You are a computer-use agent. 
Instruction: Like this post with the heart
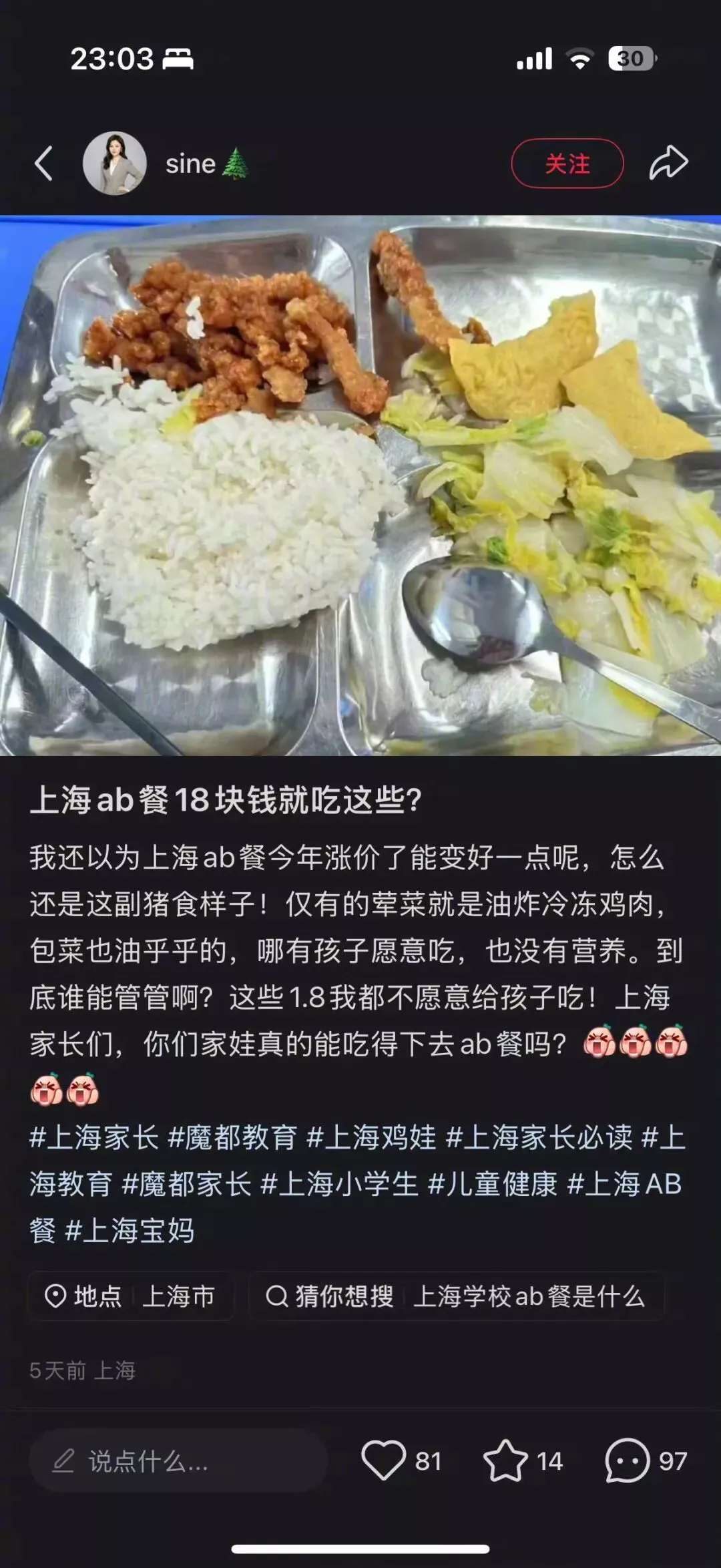[x=384, y=1460]
